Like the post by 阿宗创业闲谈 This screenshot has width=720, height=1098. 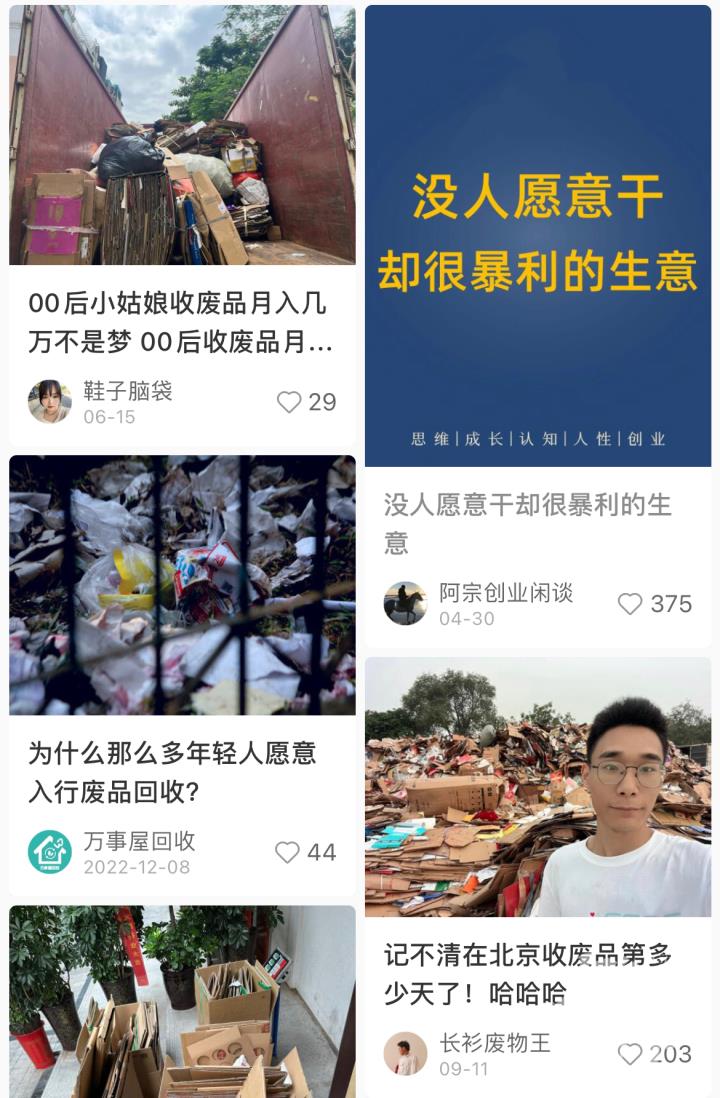[x=630, y=604]
